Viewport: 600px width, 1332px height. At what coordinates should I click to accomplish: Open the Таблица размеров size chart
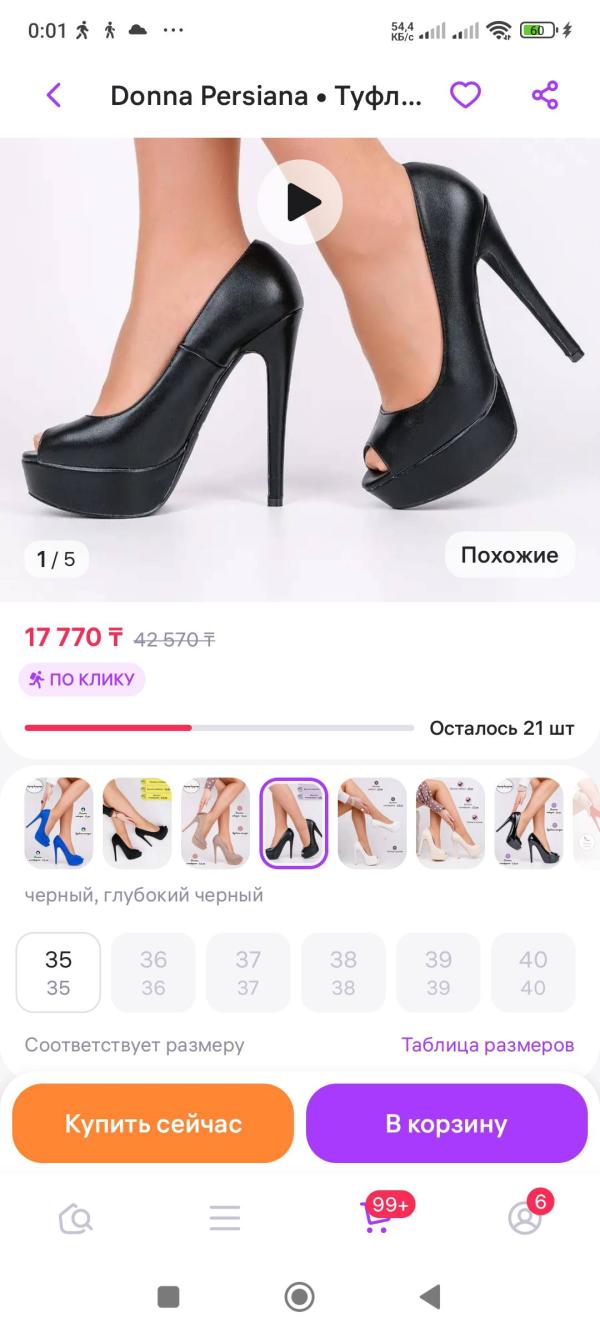pyautogui.click(x=487, y=1045)
